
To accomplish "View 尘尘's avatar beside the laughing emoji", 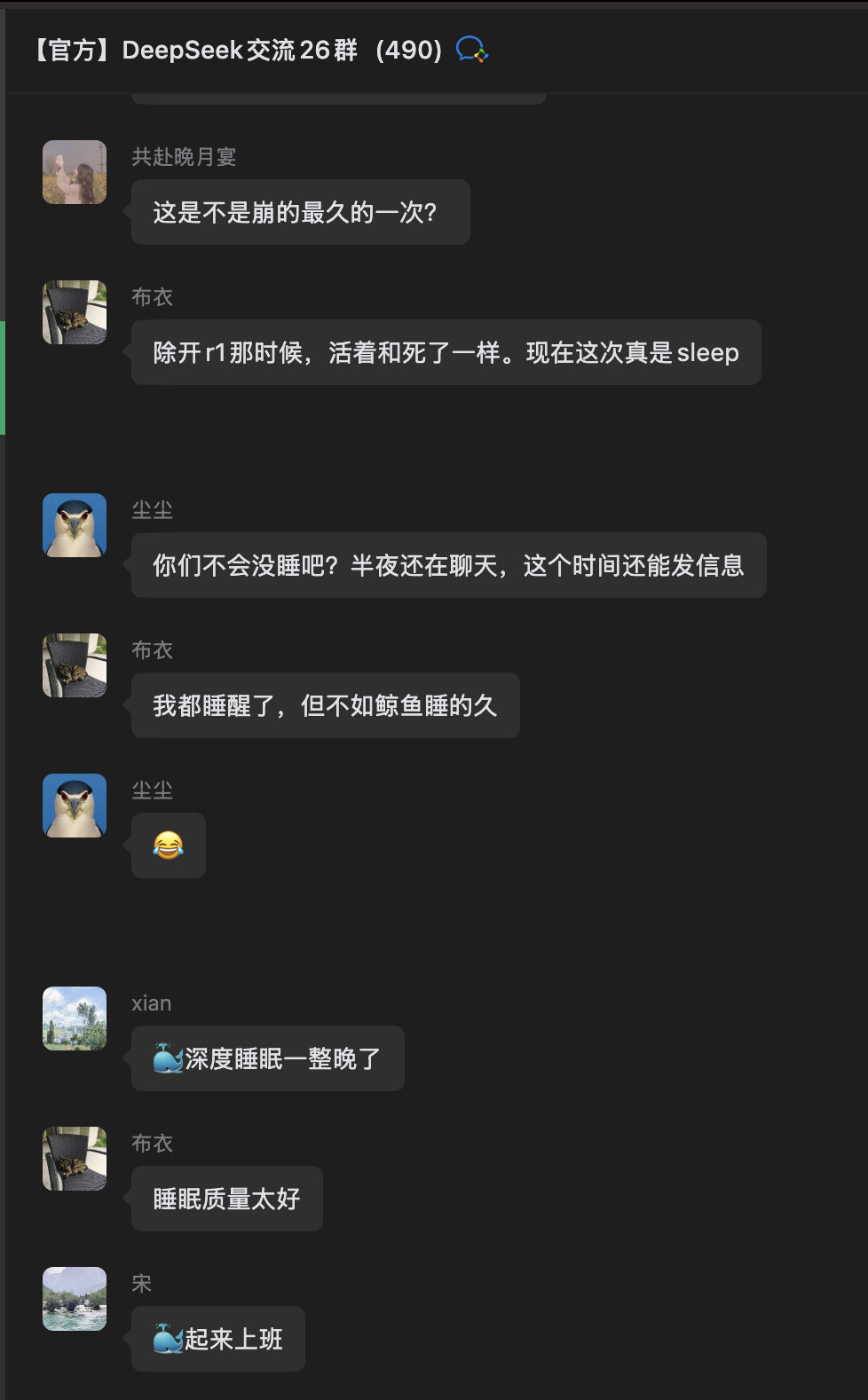I will [75, 806].
